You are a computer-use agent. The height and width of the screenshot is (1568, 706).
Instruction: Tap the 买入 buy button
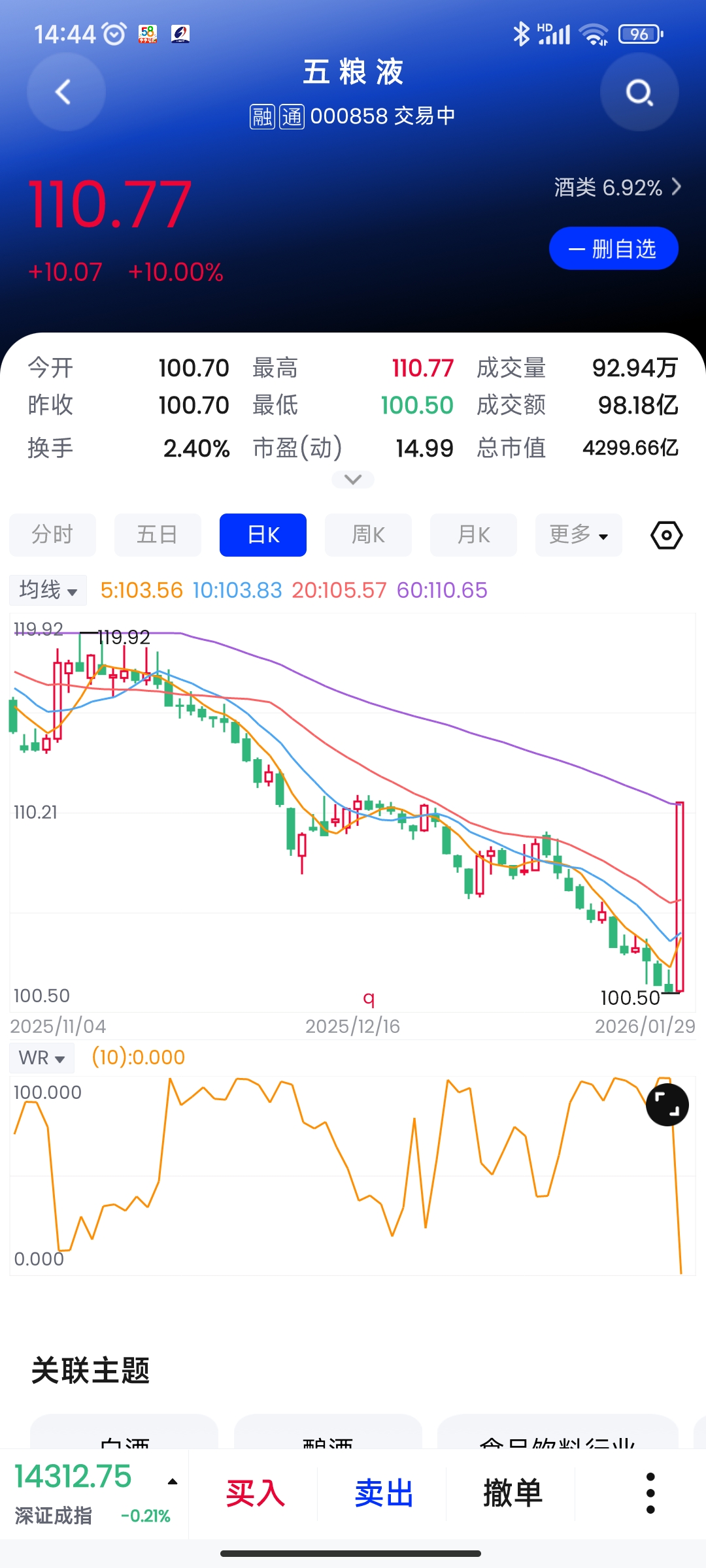255,1493
